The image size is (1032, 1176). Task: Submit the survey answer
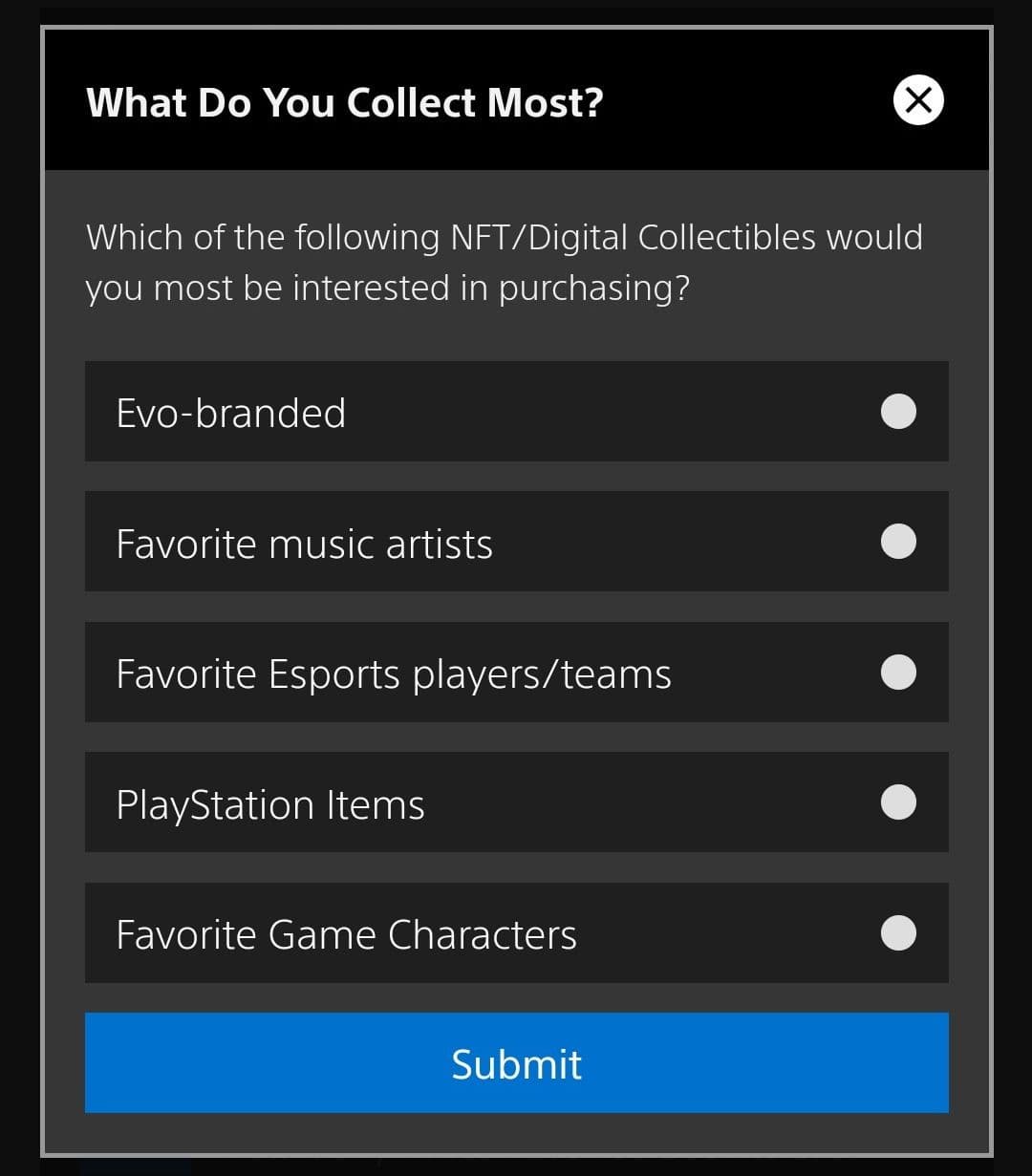coord(516,1062)
